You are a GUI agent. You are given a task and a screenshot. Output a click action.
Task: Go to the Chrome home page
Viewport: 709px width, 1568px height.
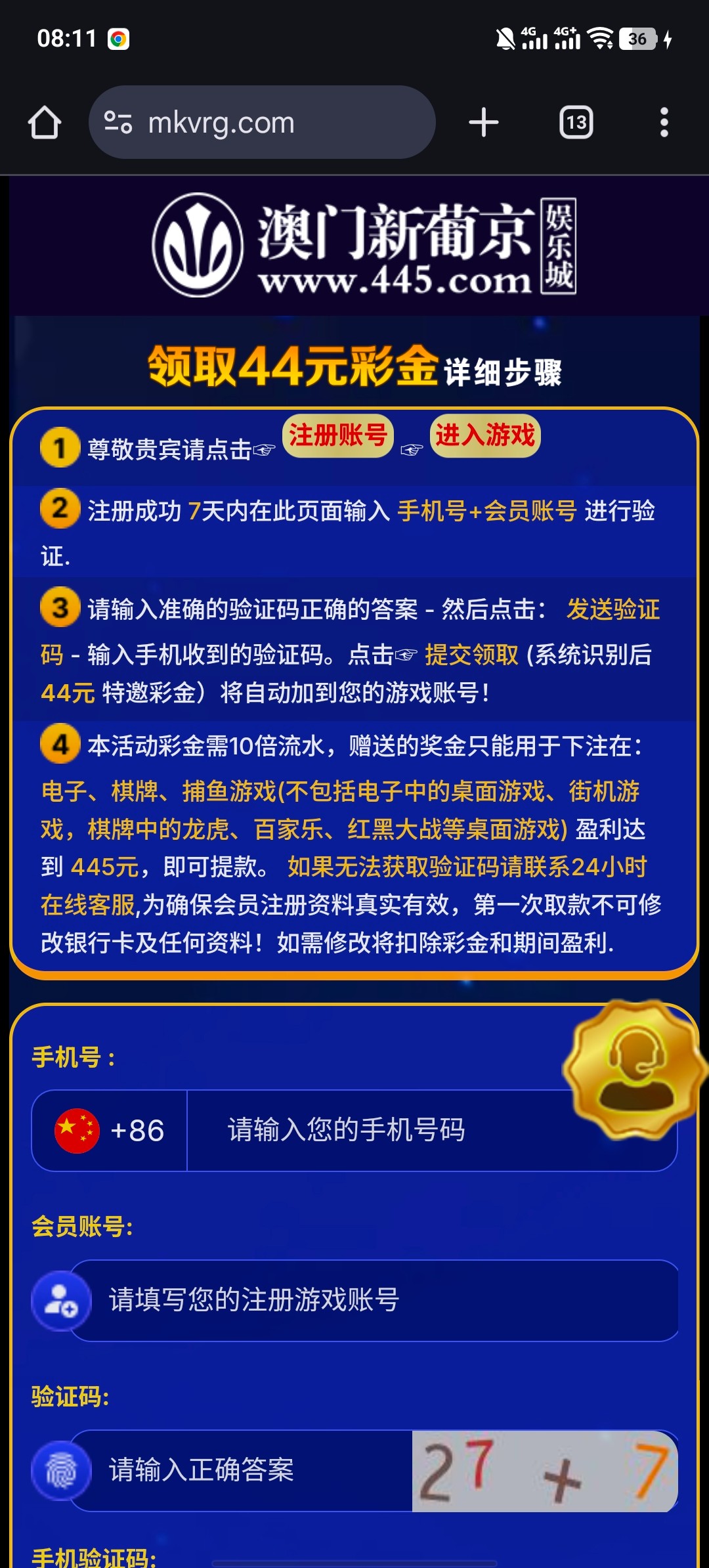pyautogui.click(x=45, y=123)
